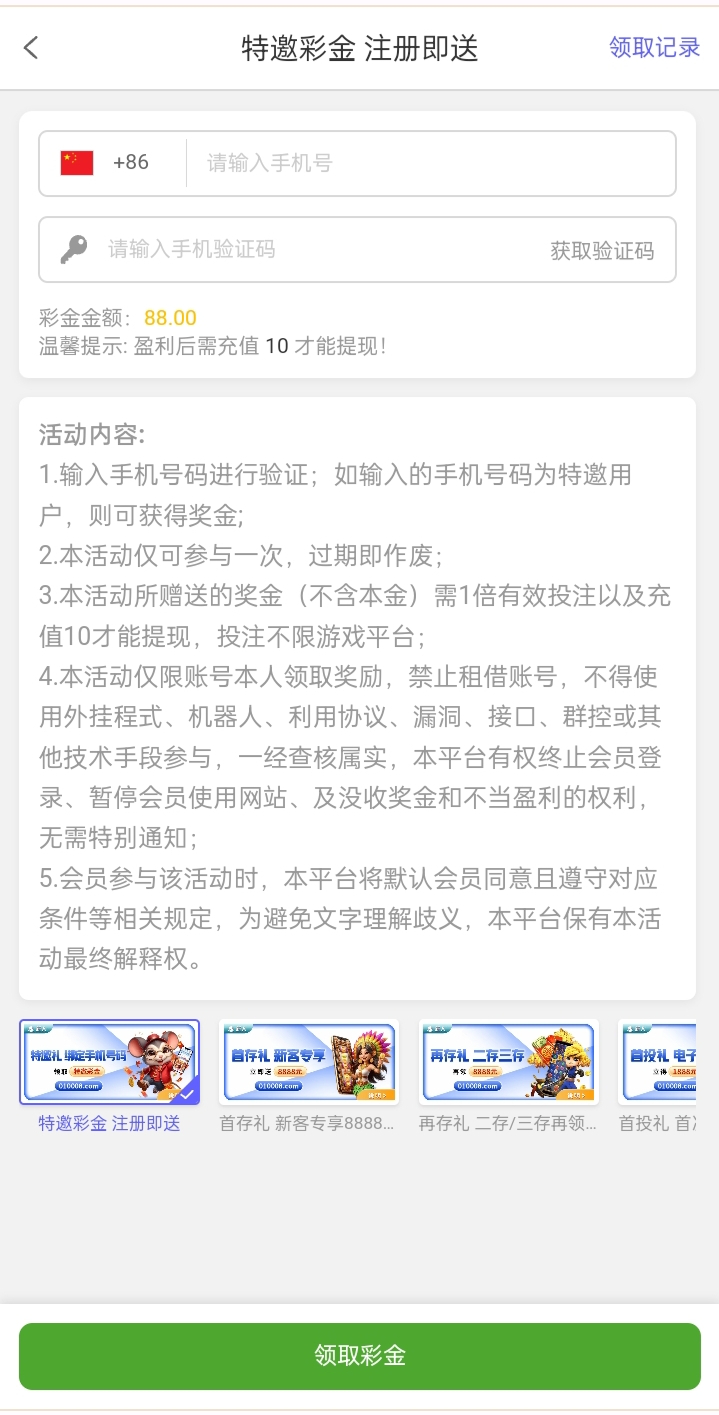Screen dimensions: 719x1415
Task: Go back using the top-left arrow
Action: click(31, 47)
